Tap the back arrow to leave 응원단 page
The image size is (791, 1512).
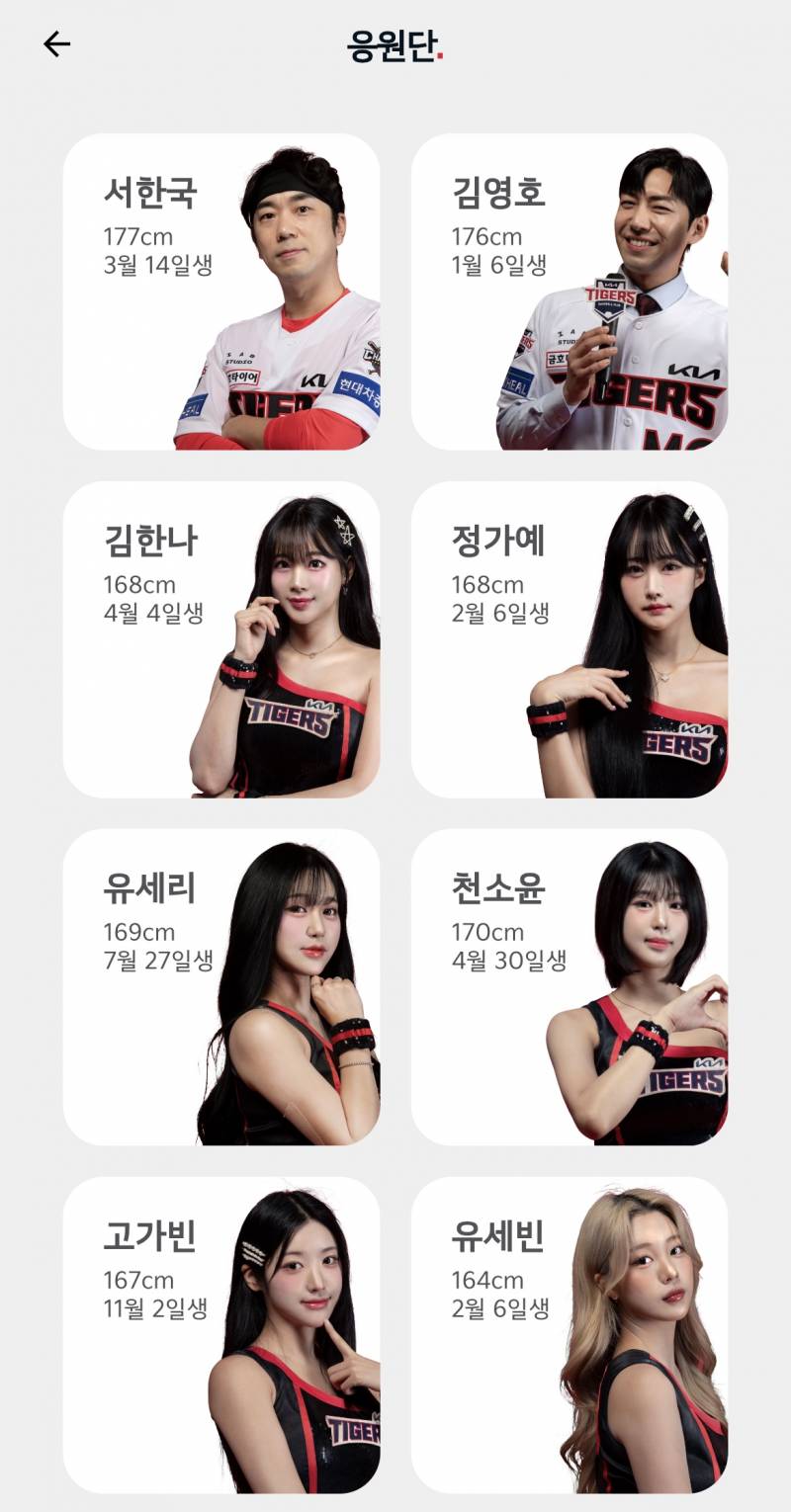point(57,43)
